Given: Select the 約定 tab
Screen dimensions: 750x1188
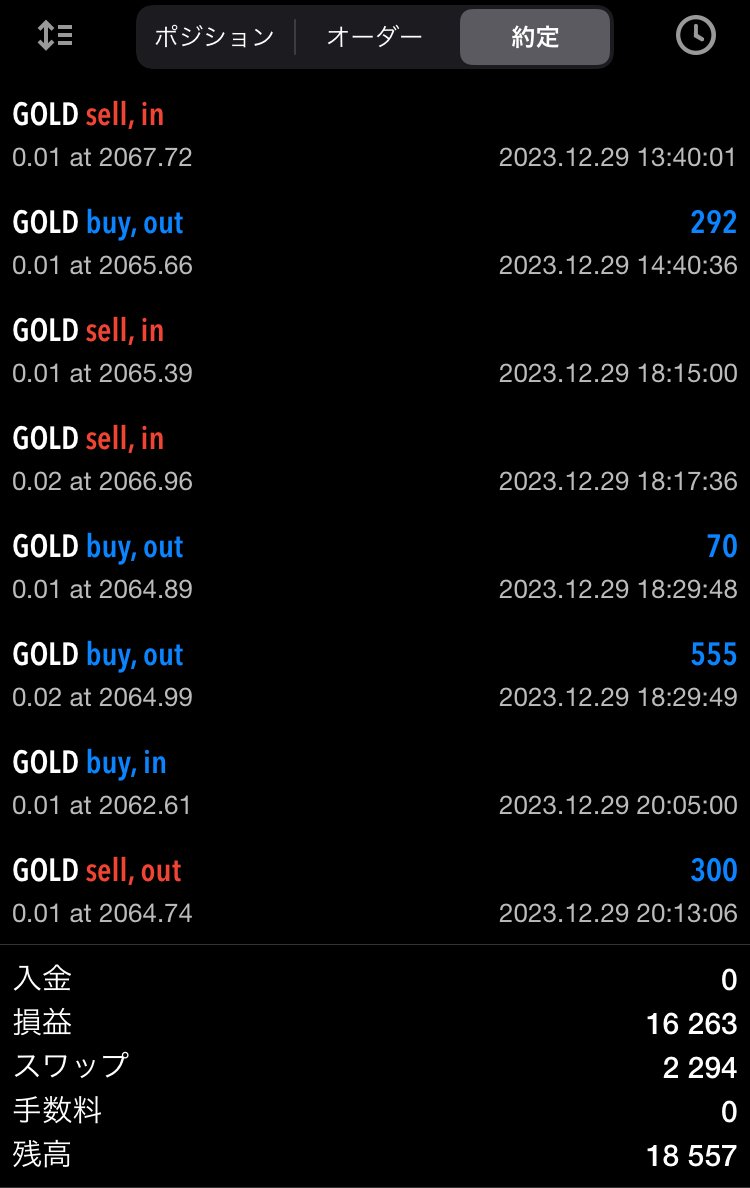Looking at the screenshot, I should click(x=535, y=38).
